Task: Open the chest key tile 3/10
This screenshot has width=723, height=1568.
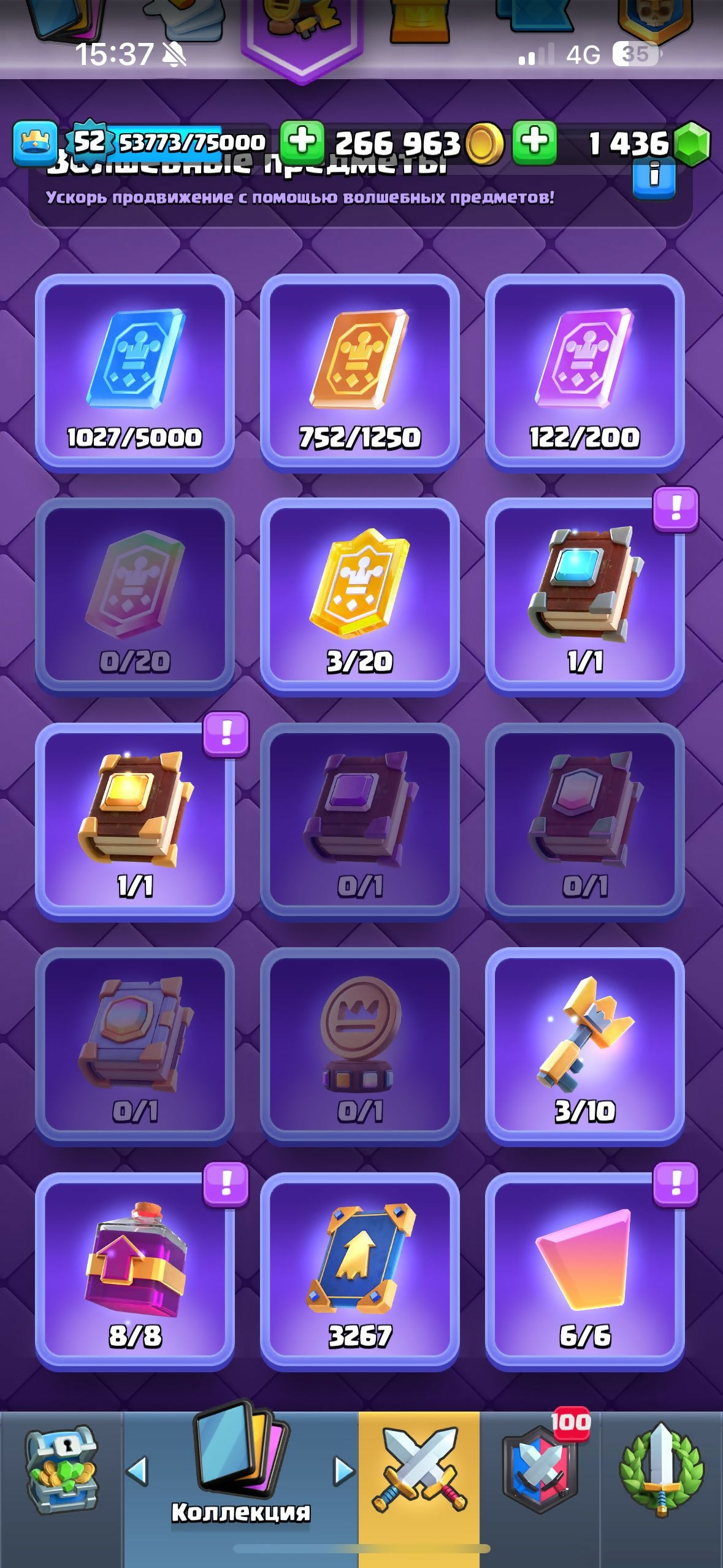Action: pyautogui.click(x=584, y=1045)
